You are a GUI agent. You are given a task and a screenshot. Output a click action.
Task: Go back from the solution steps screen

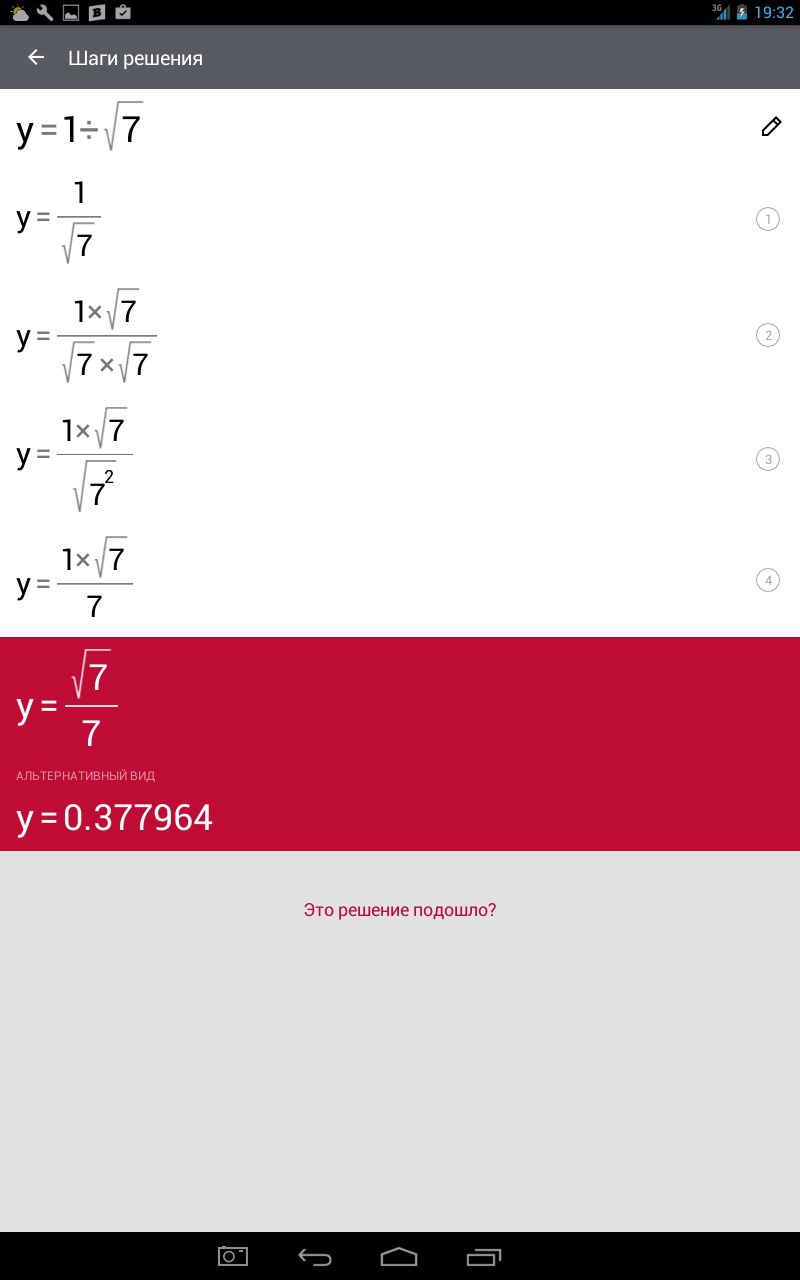36,58
